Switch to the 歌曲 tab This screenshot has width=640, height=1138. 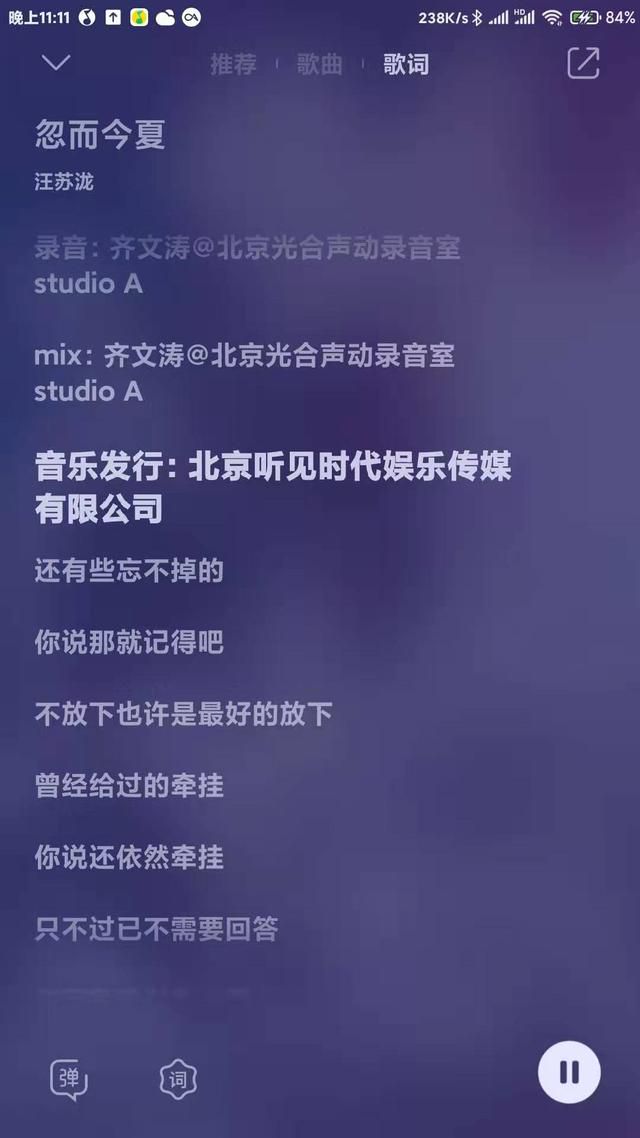(x=319, y=64)
